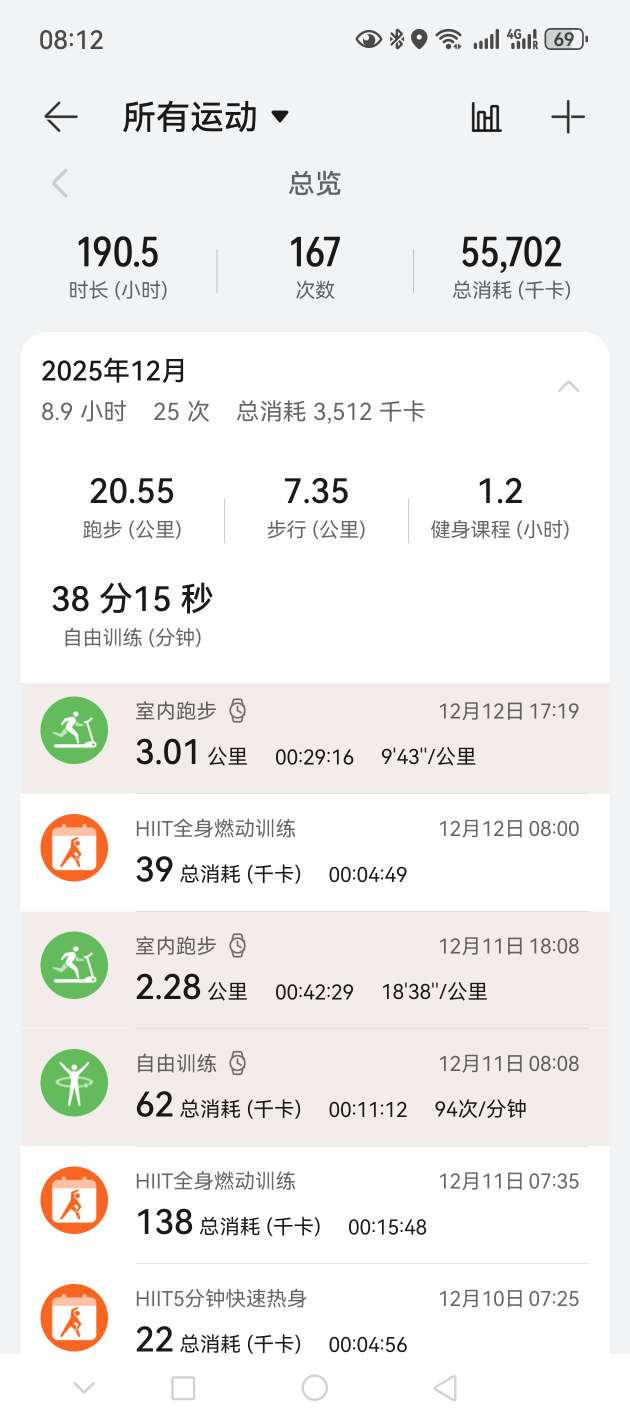Add a new workout record

click(568, 118)
